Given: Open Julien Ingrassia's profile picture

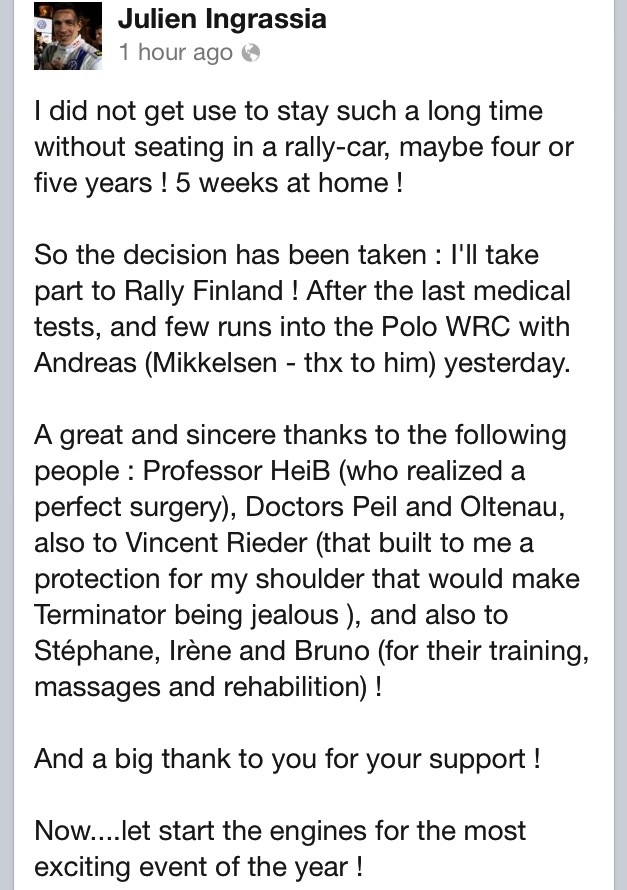Looking at the screenshot, I should [67, 36].
